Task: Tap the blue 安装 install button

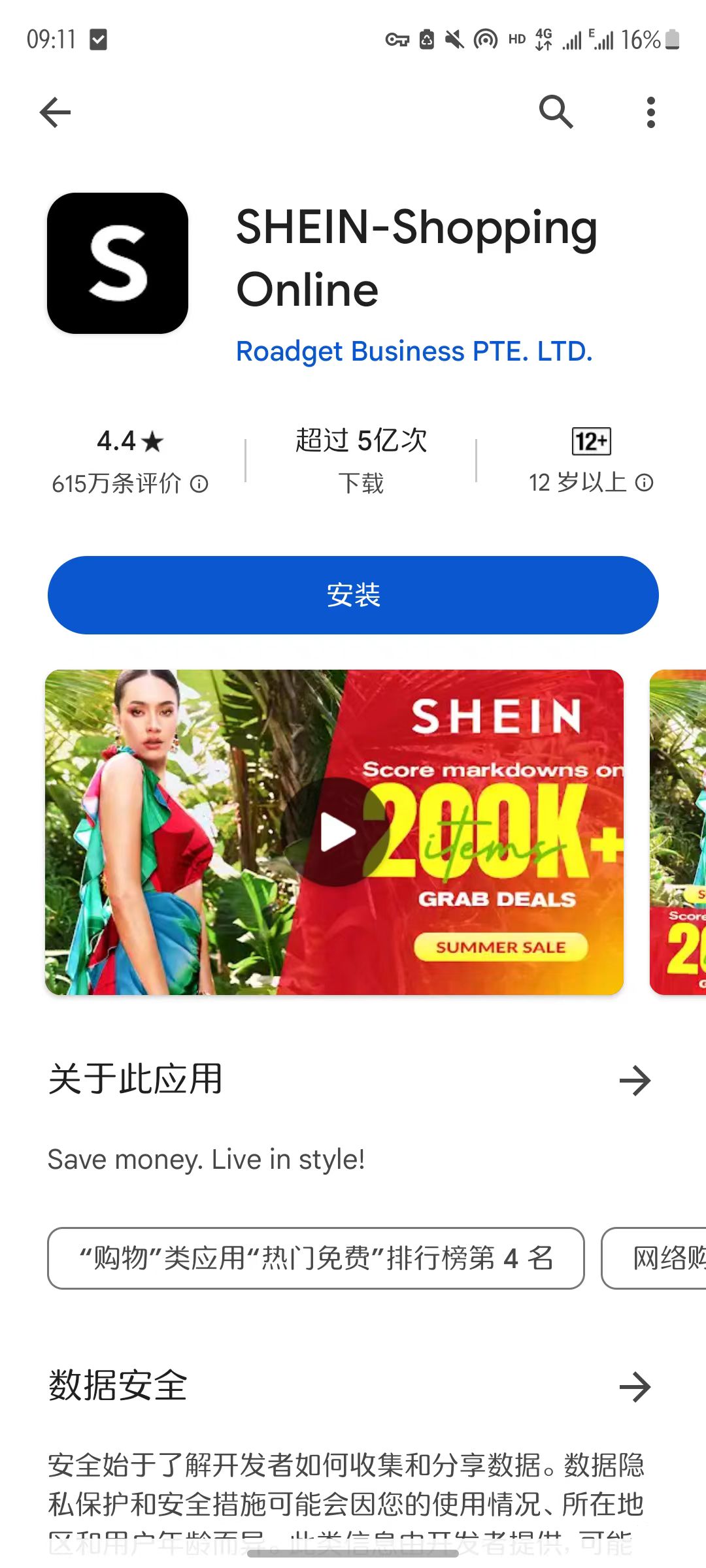Action: [x=353, y=595]
